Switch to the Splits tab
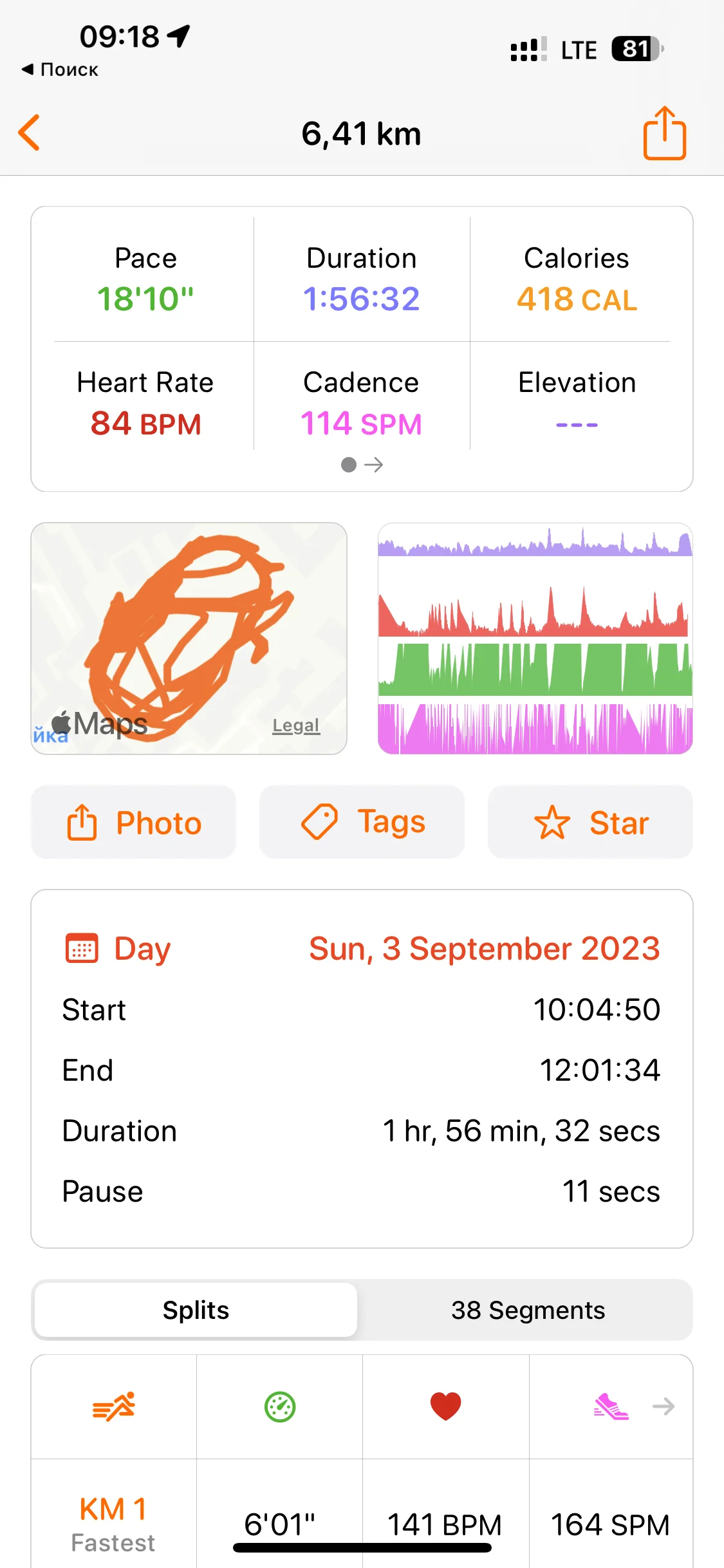Viewport: 724px width, 1568px height. point(196,1310)
